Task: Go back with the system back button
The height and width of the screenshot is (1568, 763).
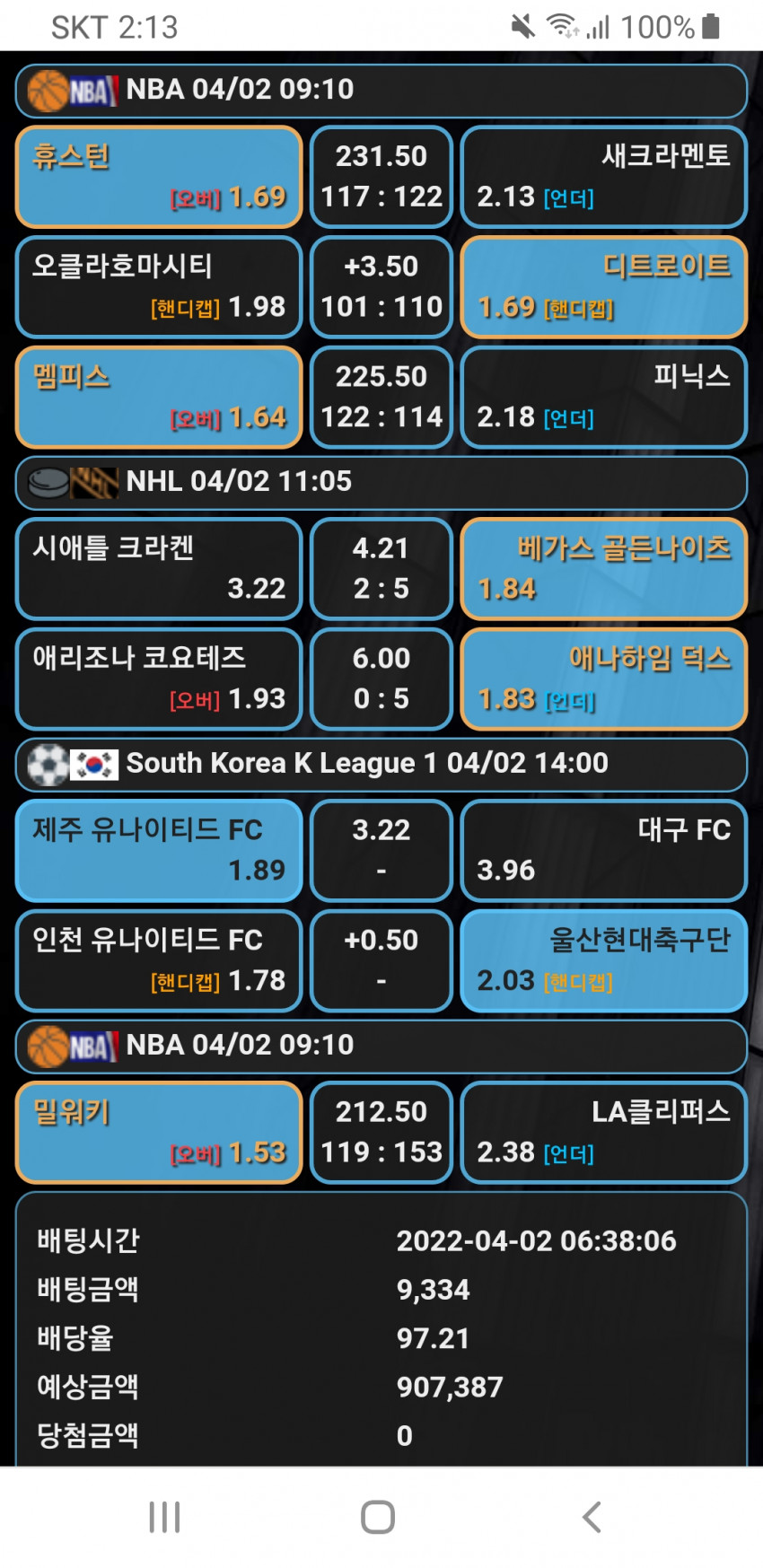Action: coord(592,1517)
